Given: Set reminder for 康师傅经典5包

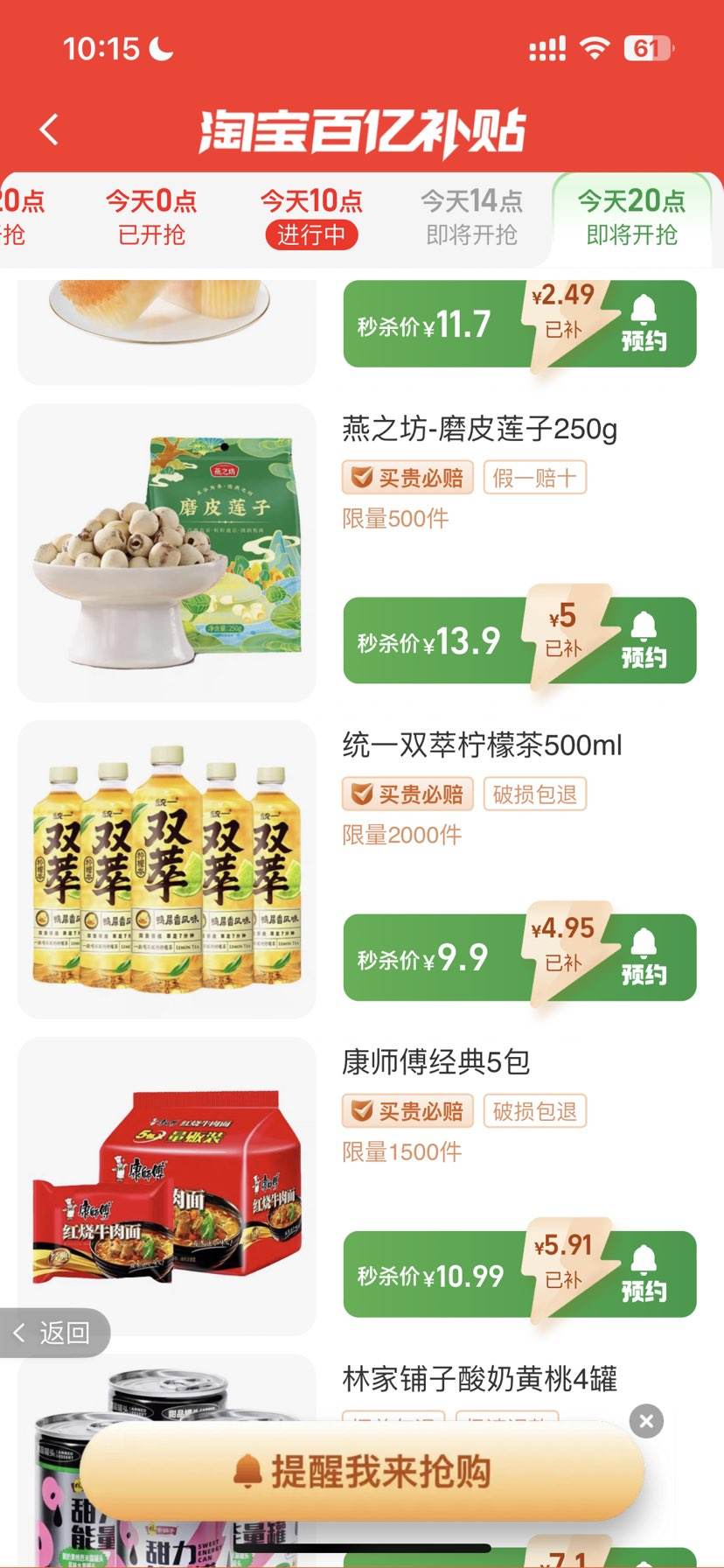Looking at the screenshot, I should [x=644, y=1275].
